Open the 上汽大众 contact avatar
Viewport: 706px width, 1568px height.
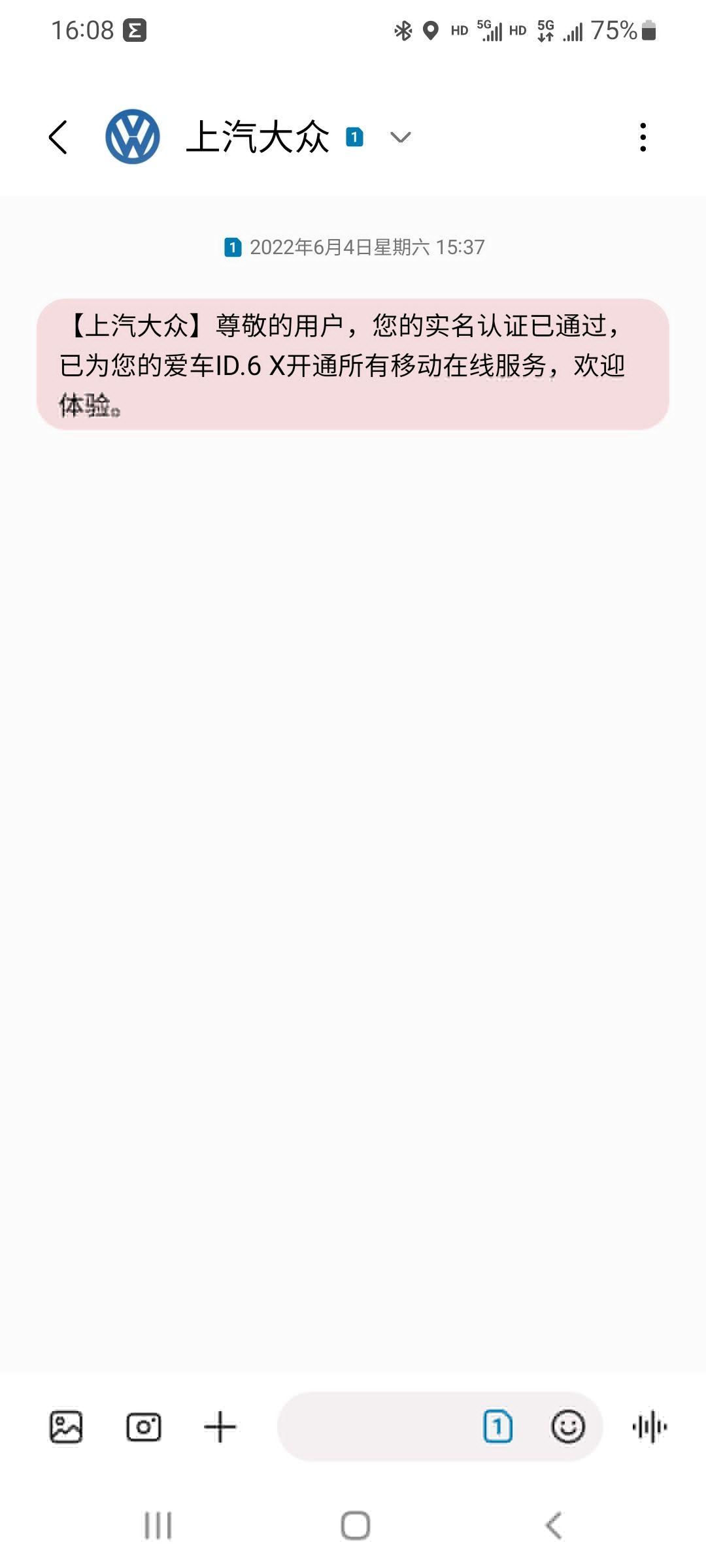tap(133, 137)
